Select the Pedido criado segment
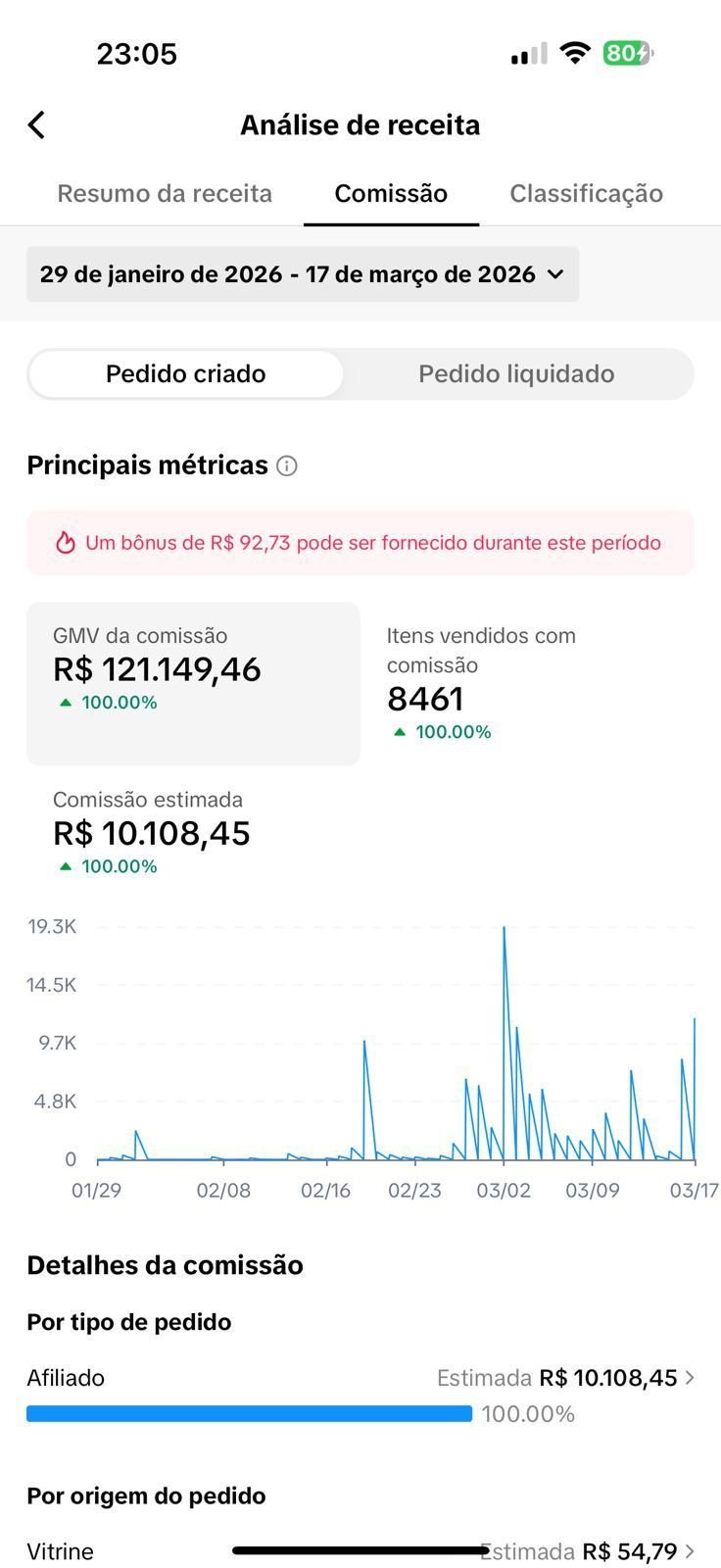The height and width of the screenshot is (1568, 721). point(186,374)
